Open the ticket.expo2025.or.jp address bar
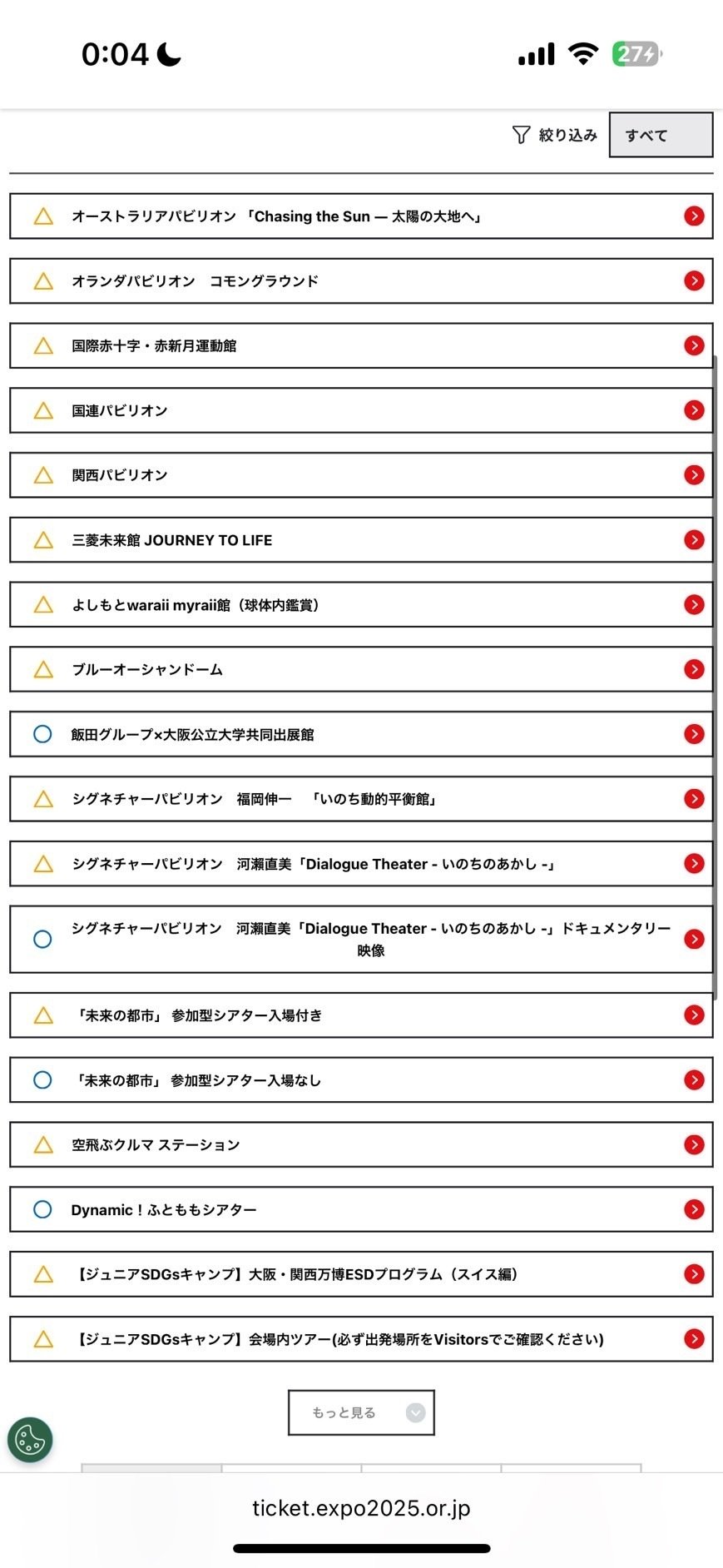The height and width of the screenshot is (1568, 723). point(361,1507)
